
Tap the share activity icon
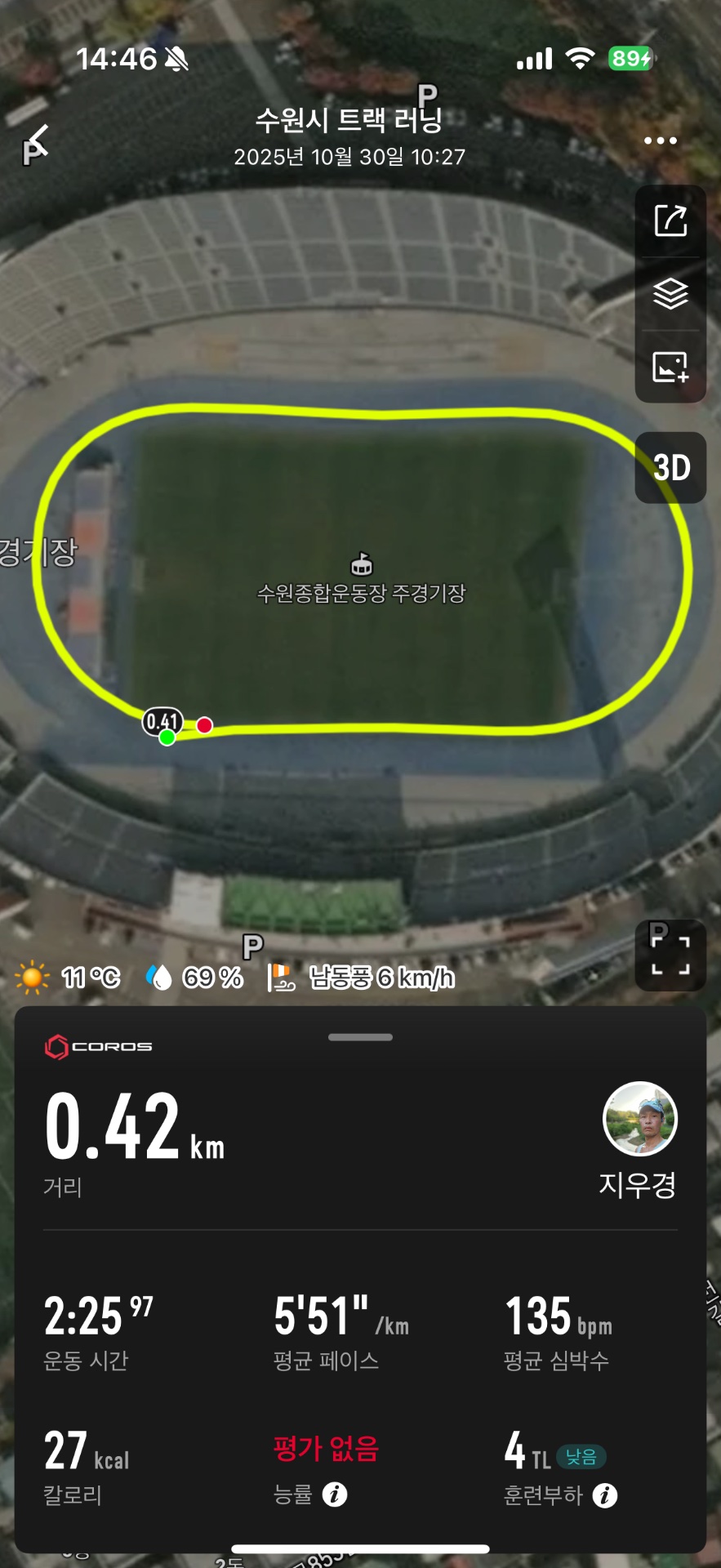pyautogui.click(x=670, y=220)
